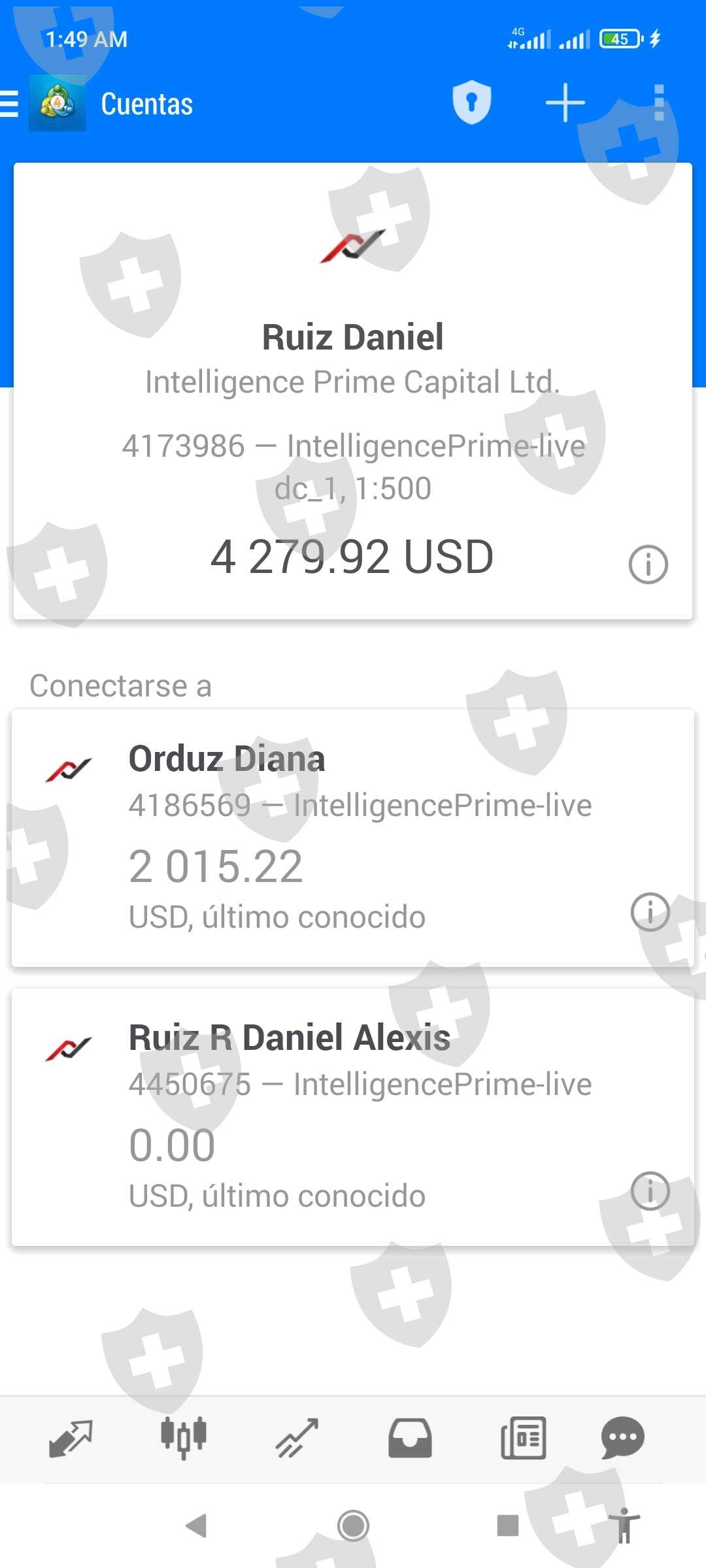
Task: Open the security shield lock icon
Action: pos(471,103)
